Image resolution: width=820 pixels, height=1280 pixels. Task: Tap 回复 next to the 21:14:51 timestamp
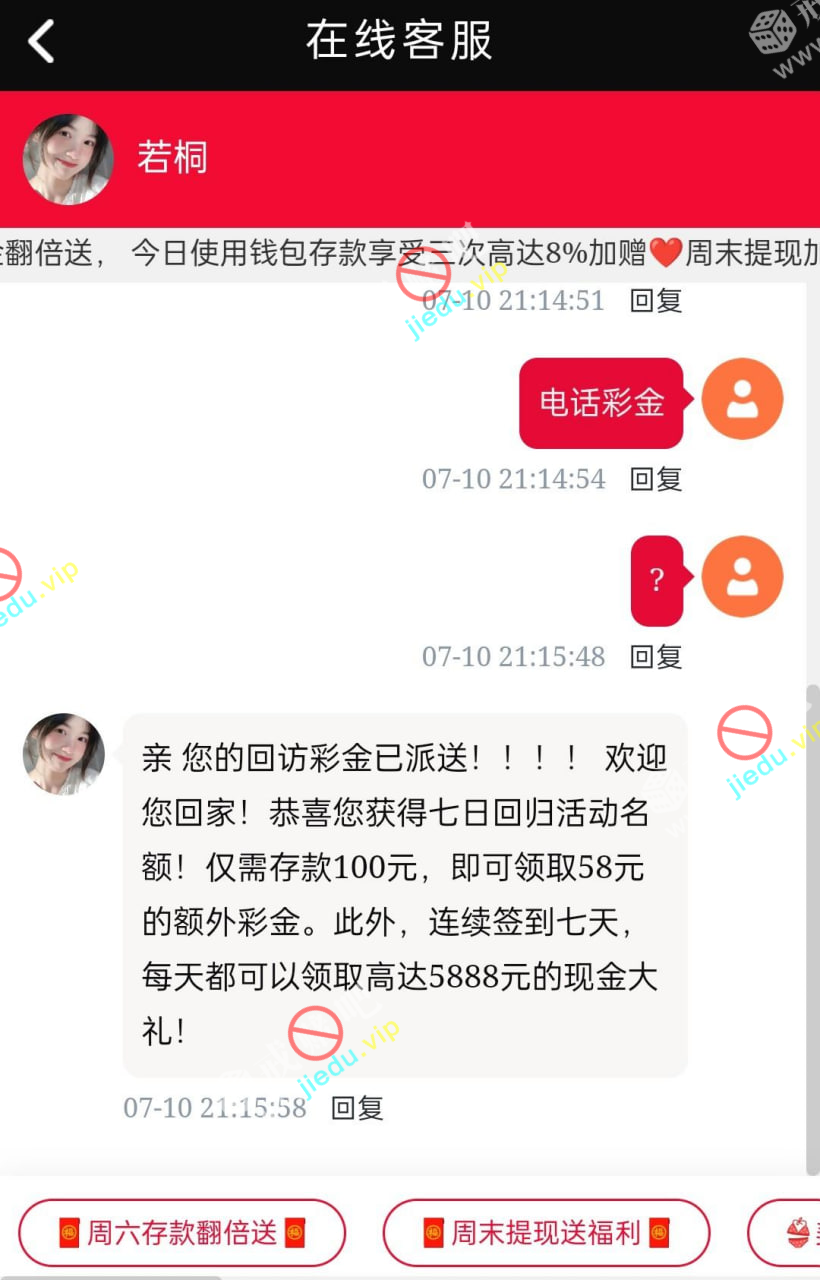pos(656,301)
